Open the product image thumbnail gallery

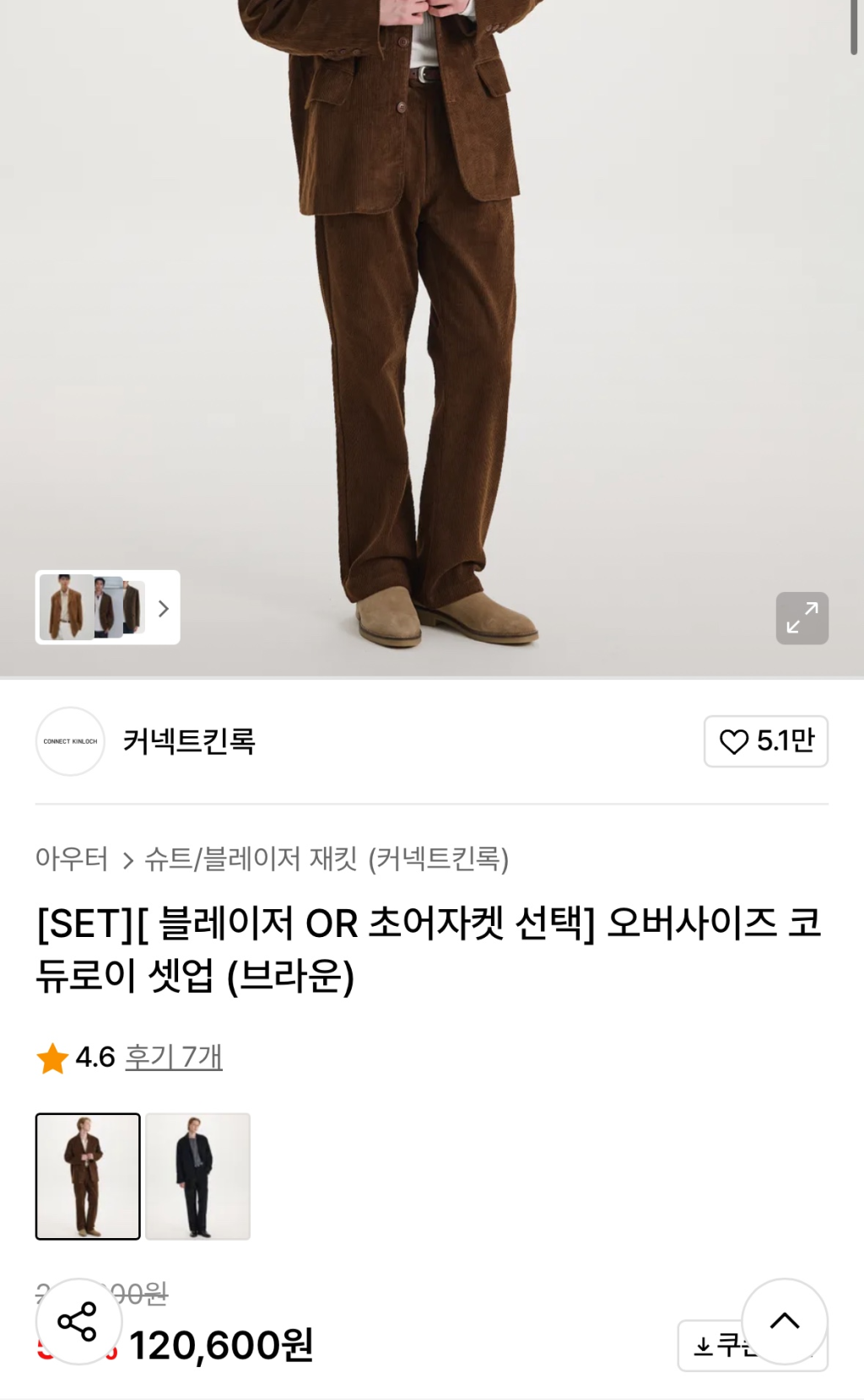click(107, 607)
